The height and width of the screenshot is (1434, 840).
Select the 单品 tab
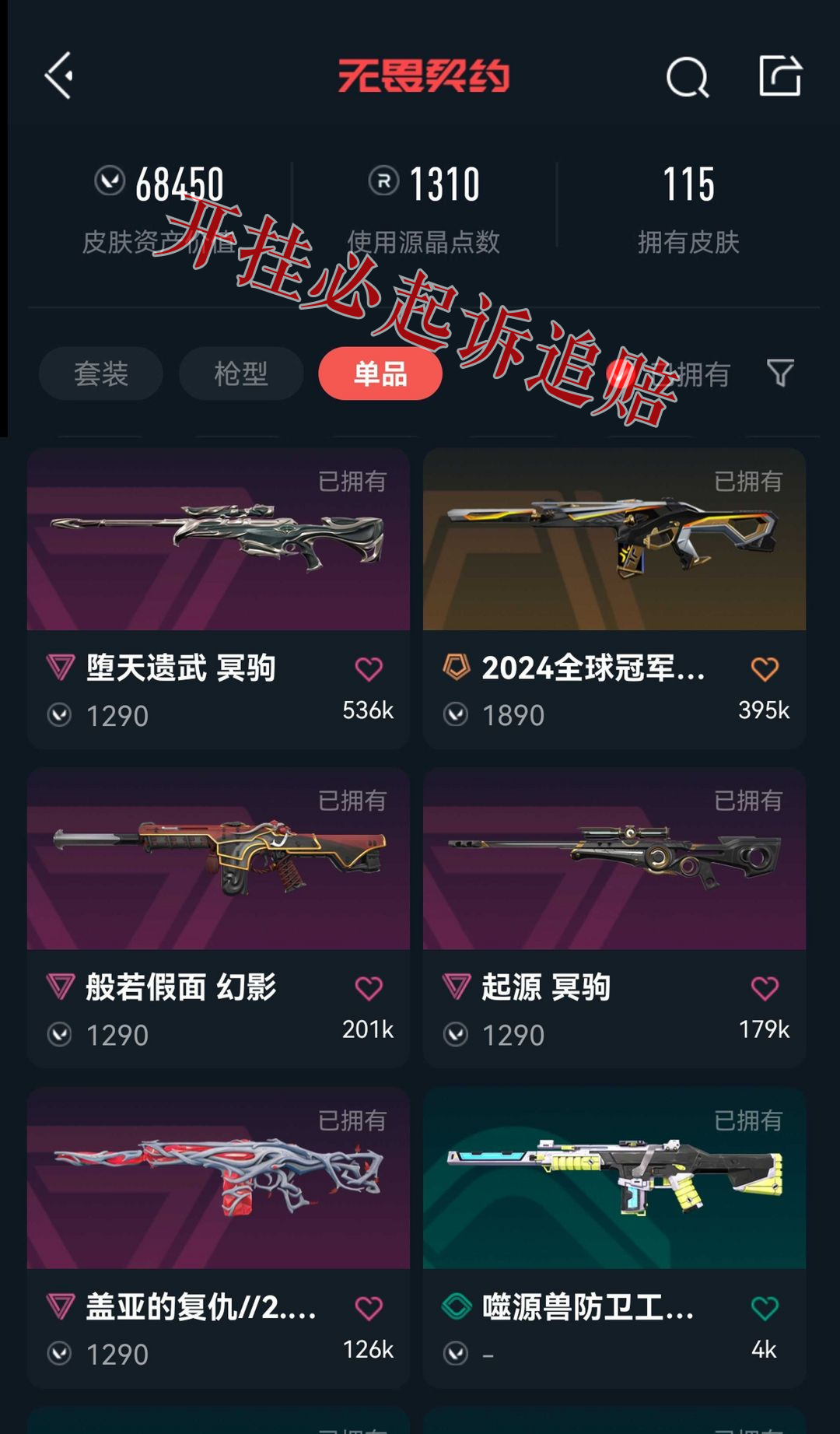[x=380, y=373]
